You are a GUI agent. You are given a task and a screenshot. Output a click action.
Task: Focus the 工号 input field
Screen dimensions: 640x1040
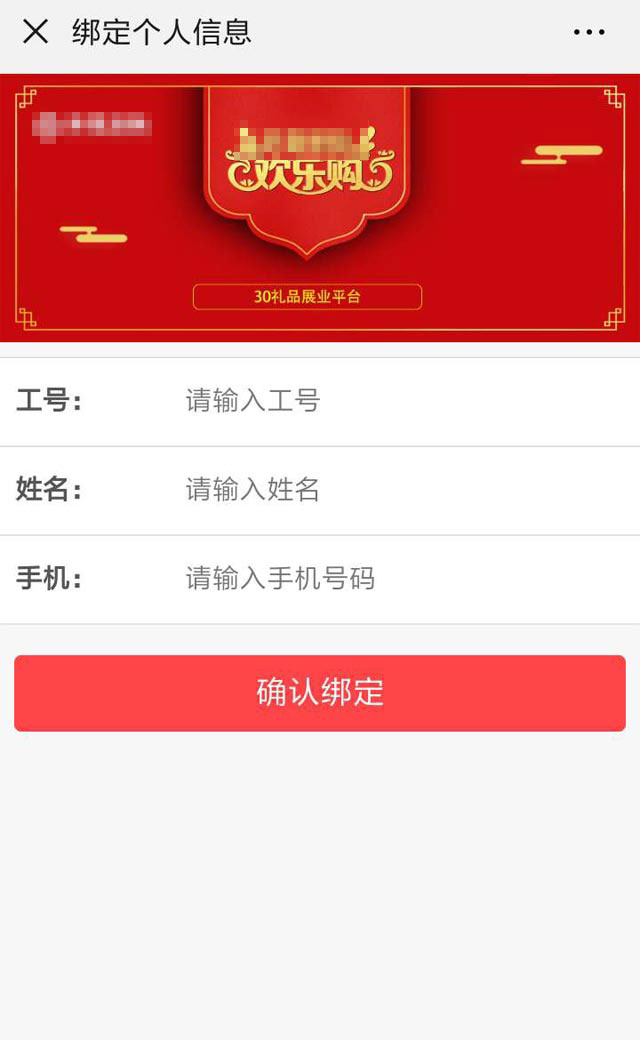coord(400,401)
